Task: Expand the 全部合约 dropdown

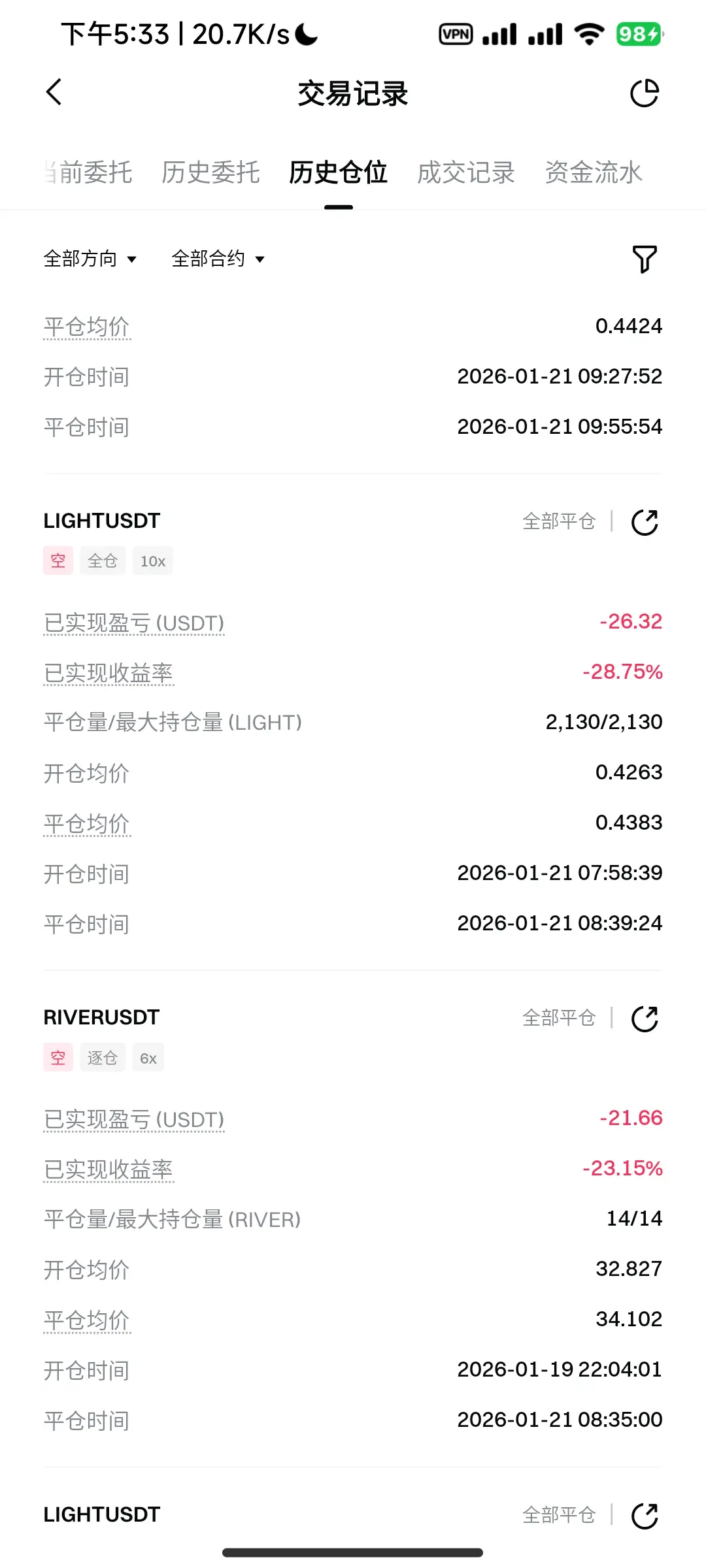Action: tap(218, 259)
